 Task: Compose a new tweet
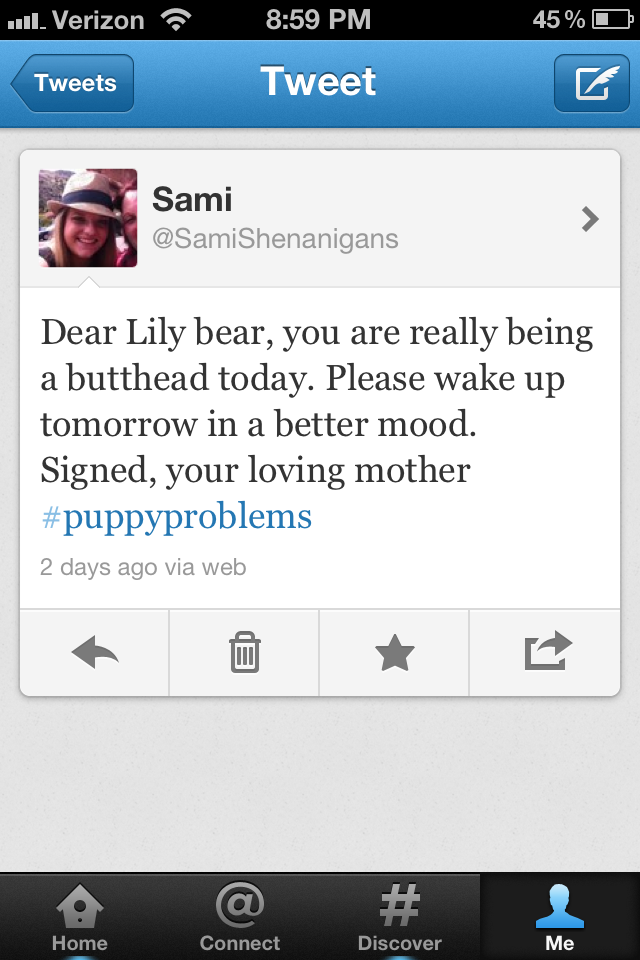[591, 84]
